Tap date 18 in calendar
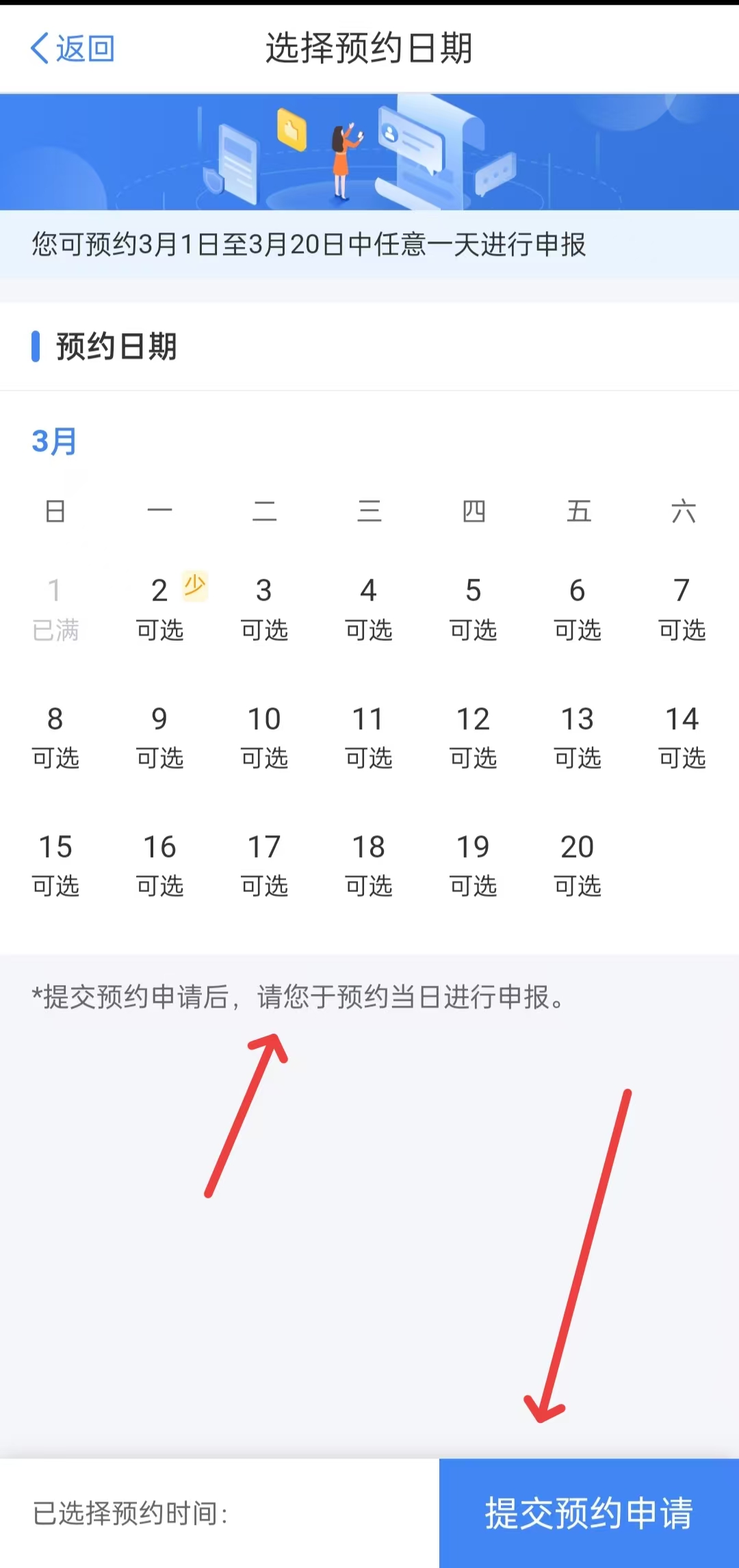The width and height of the screenshot is (739, 1568). click(369, 864)
